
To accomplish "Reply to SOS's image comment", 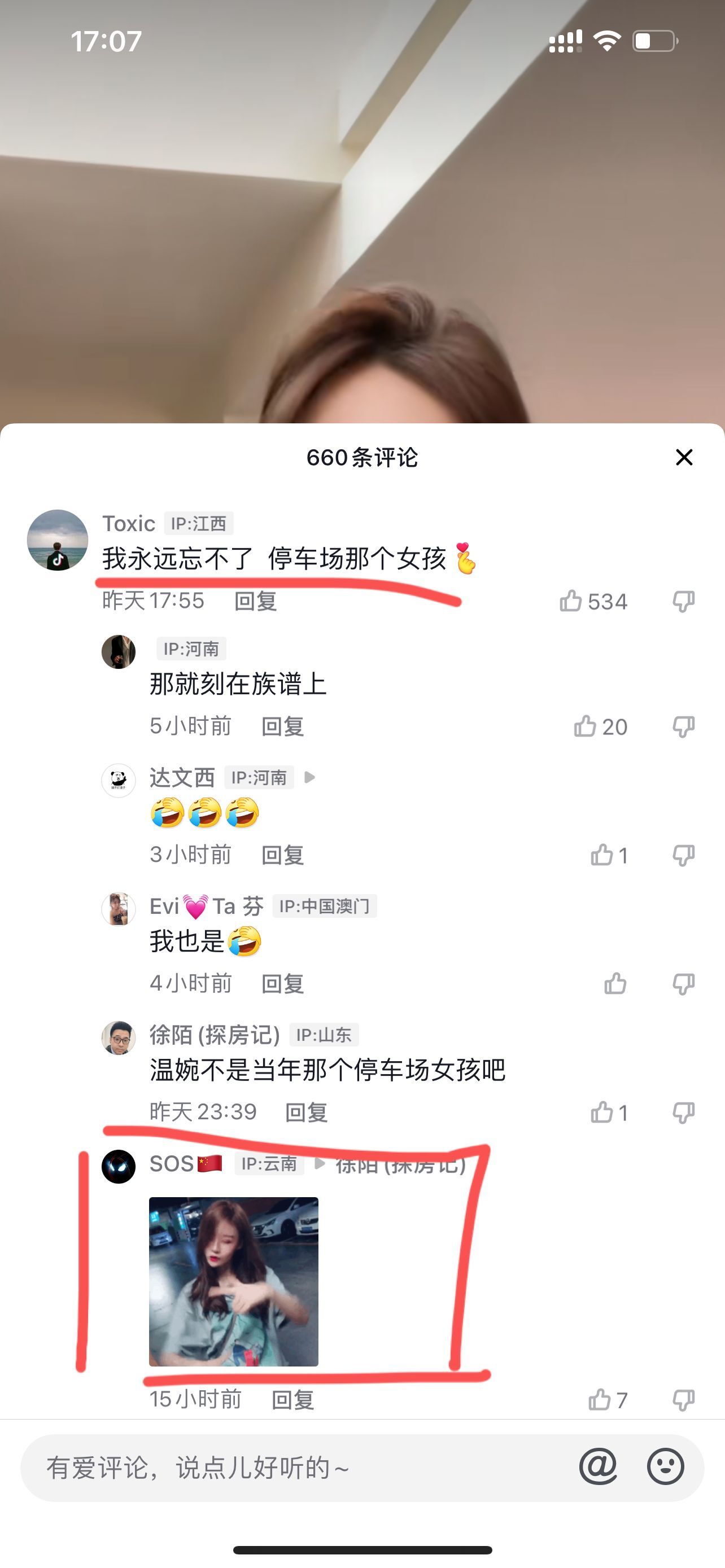I will click(x=293, y=1399).
